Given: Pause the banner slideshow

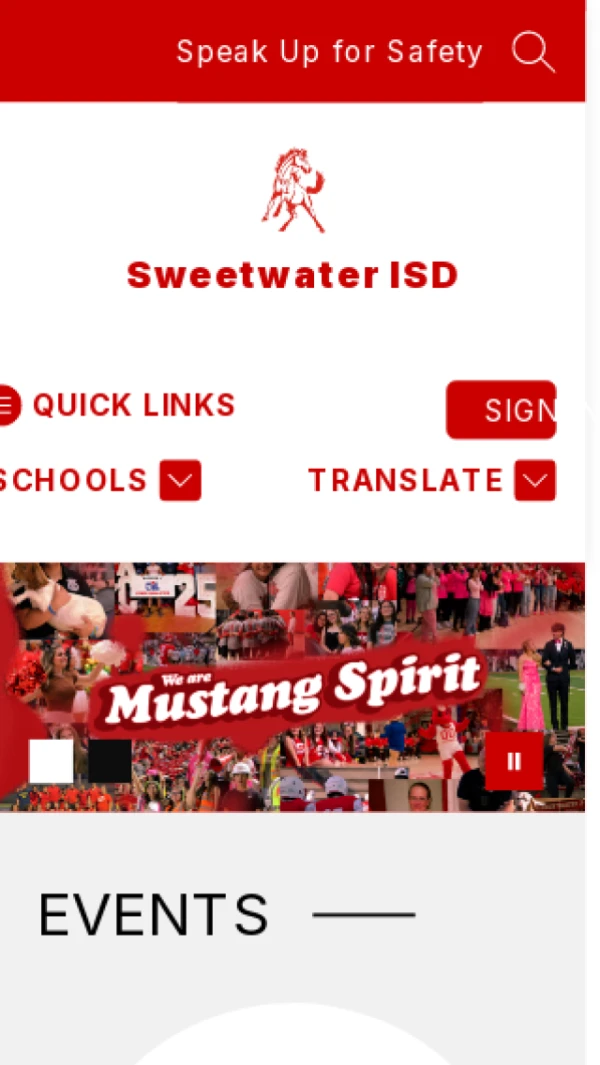Looking at the screenshot, I should tap(514, 761).
